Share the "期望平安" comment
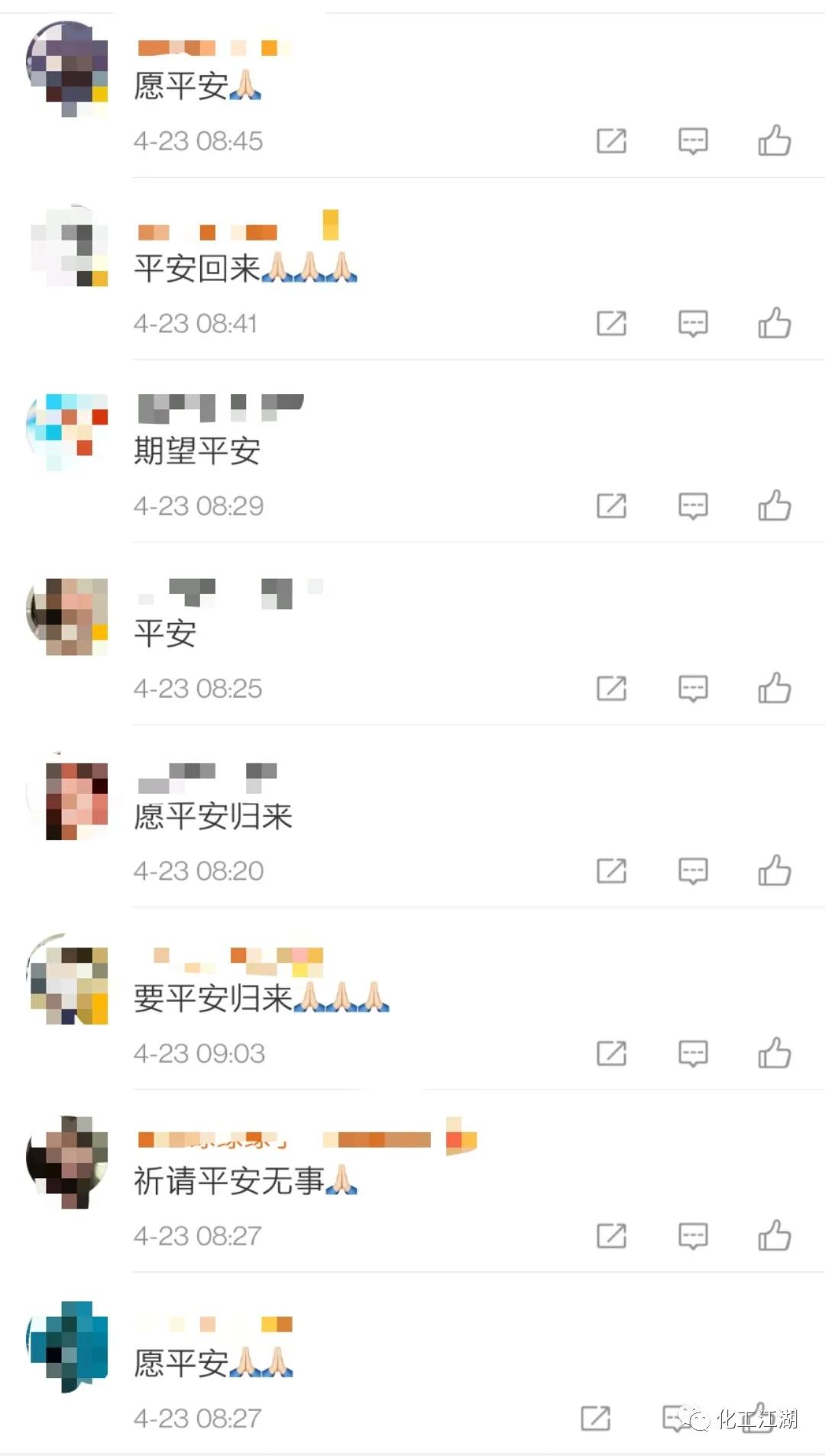The height and width of the screenshot is (1456, 825). (x=612, y=505)
